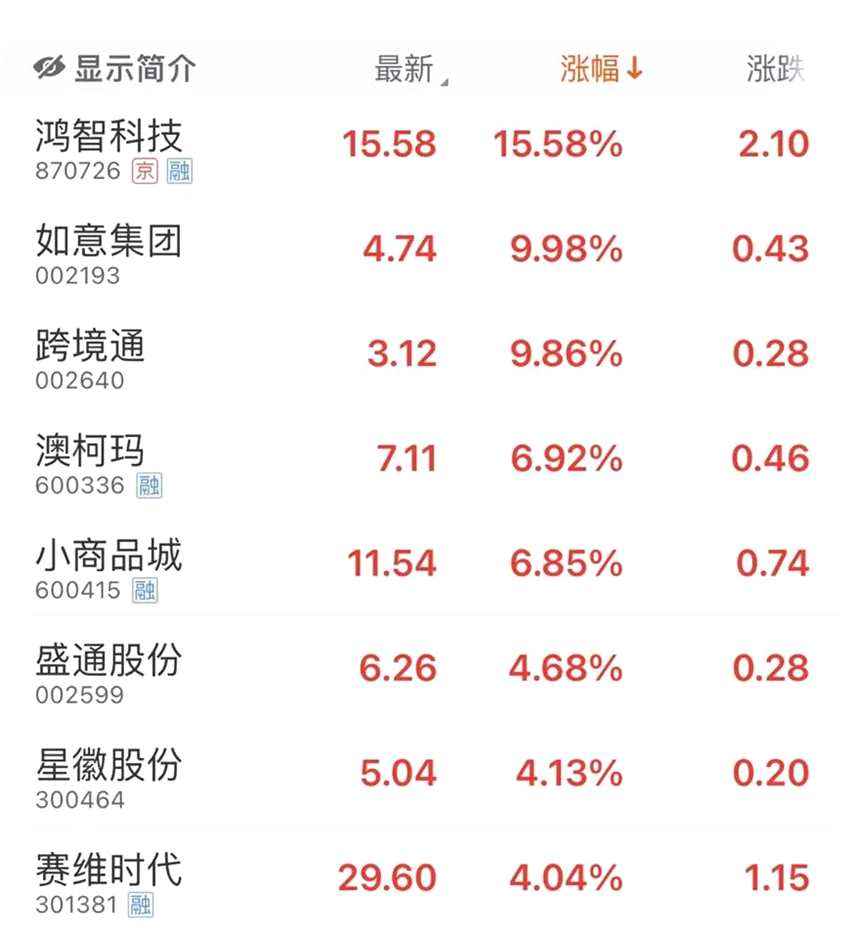Sort stocks by 涨幅 column
The width and height of the screenshot is (850, 938).
[x=600, y=69]
